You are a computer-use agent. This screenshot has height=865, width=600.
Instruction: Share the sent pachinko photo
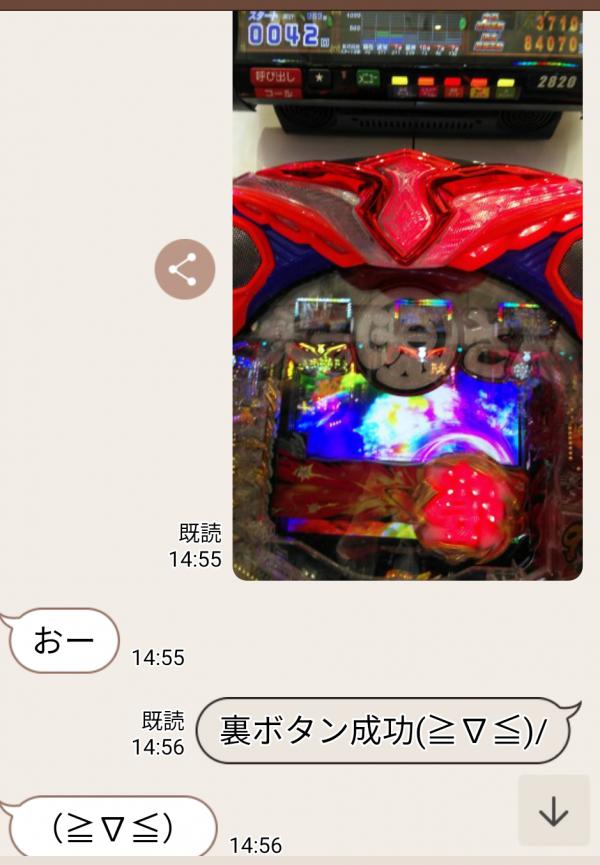pos(184,270)
